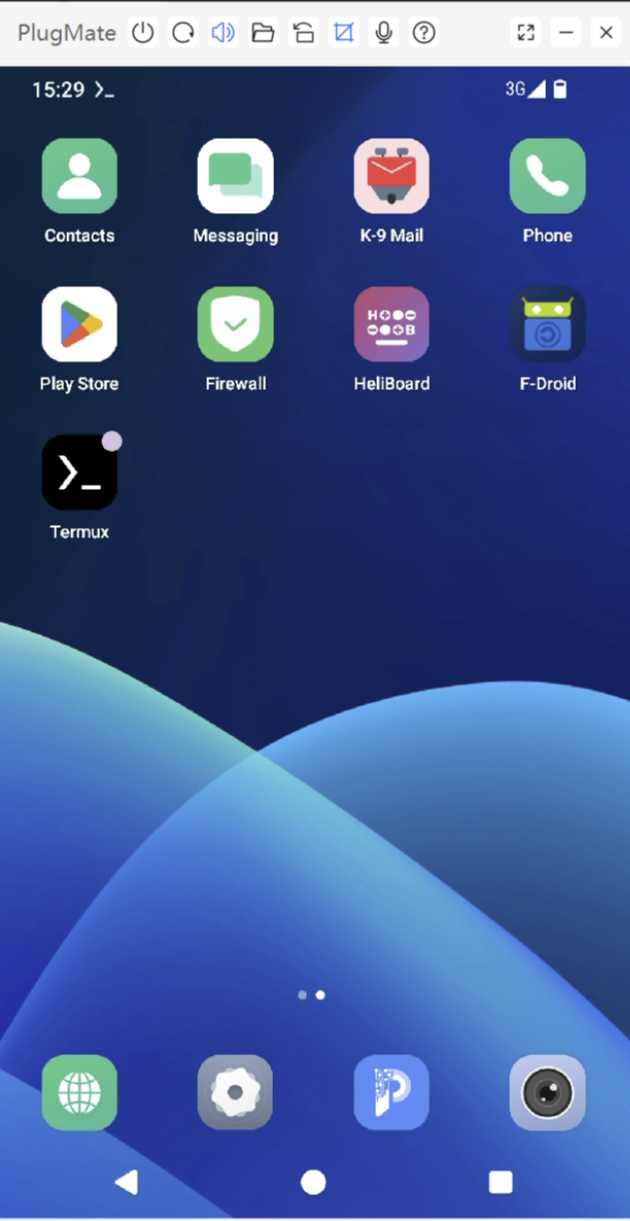Open the Phone dialer app
630x1221 pixels.
pos(547,176)
